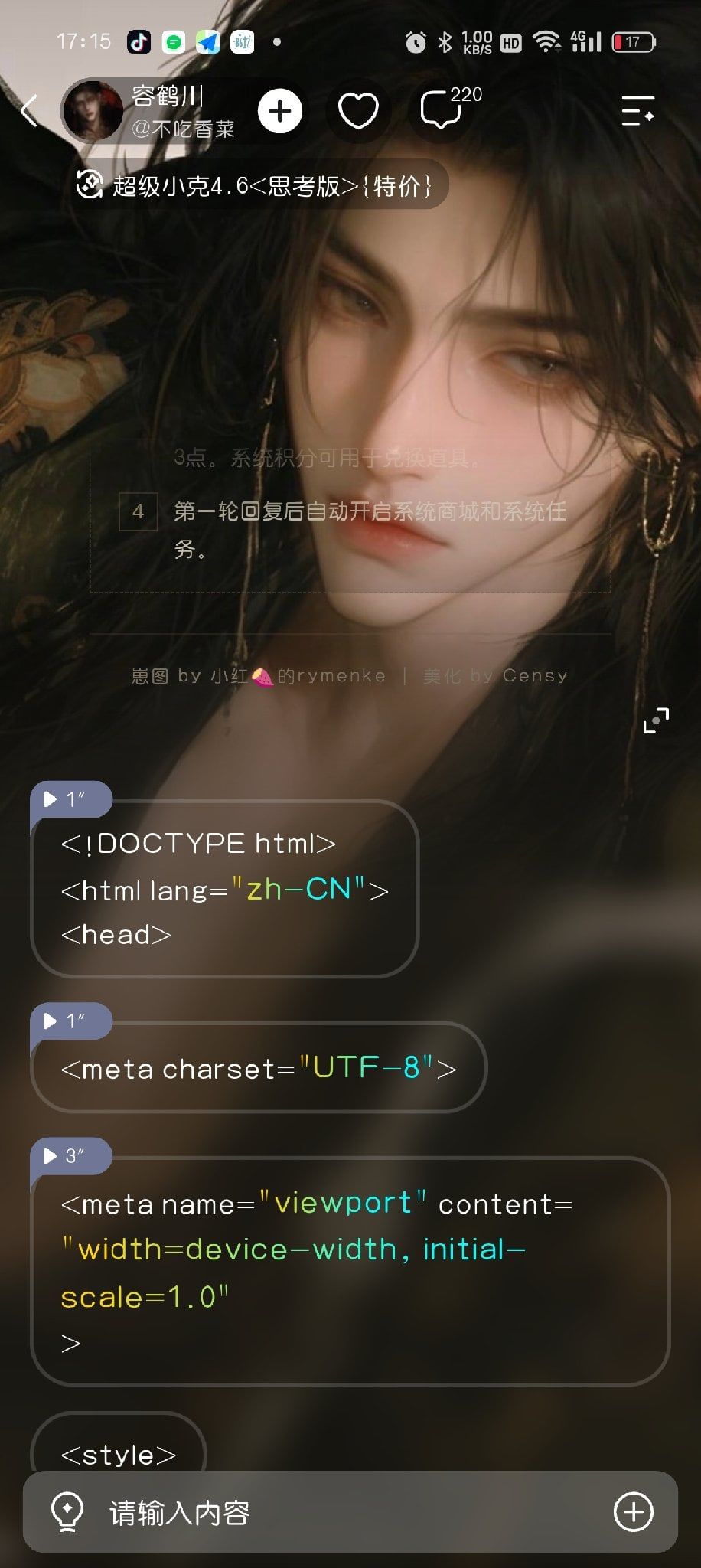Like this character with the heart icon

point(358,111)
